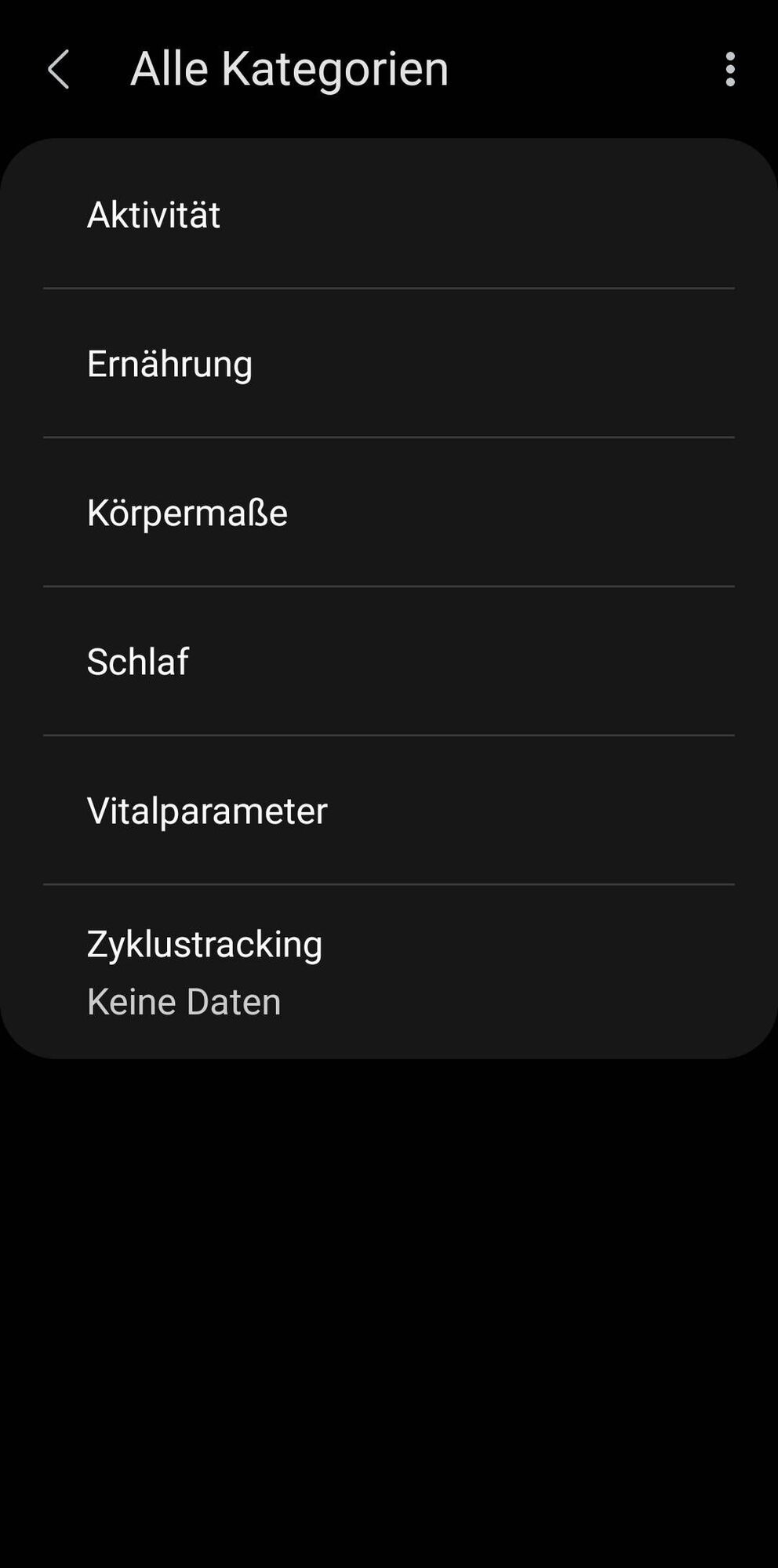Open Körpermaße data
The height and width of the screenshot is (1568, 778).
389,513
